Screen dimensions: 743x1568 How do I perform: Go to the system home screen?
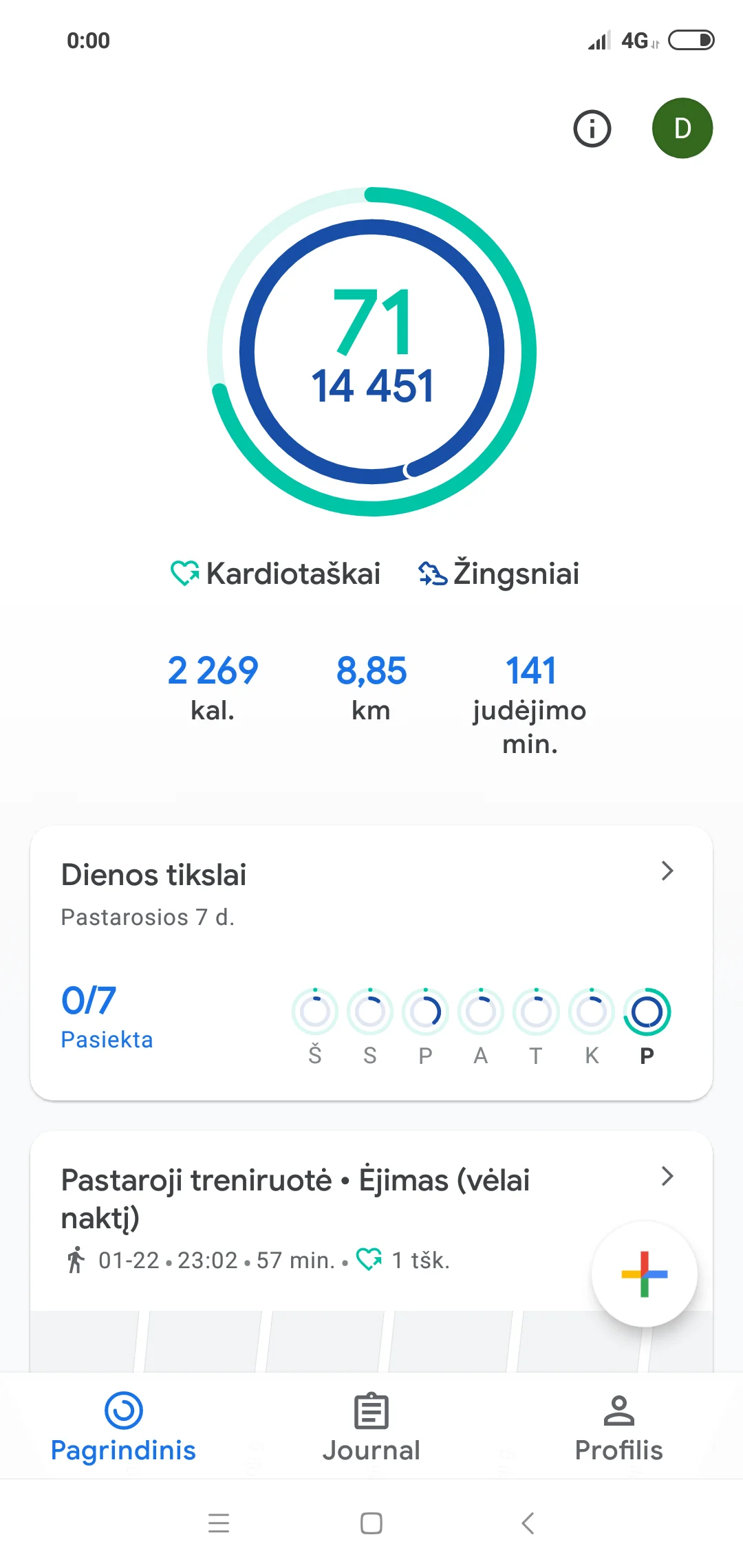click(371, 1523)
